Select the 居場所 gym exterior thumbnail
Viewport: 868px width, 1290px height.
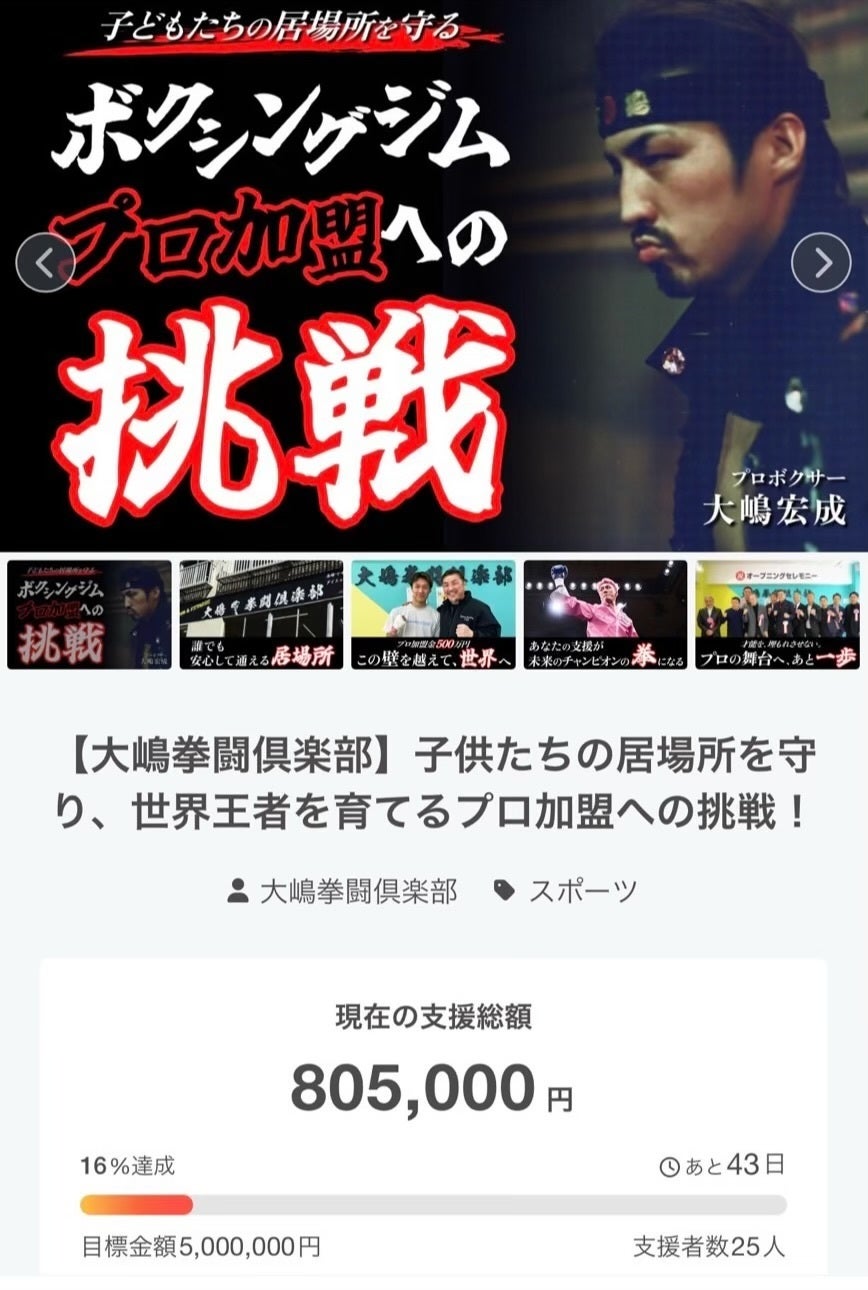[261, 614]
